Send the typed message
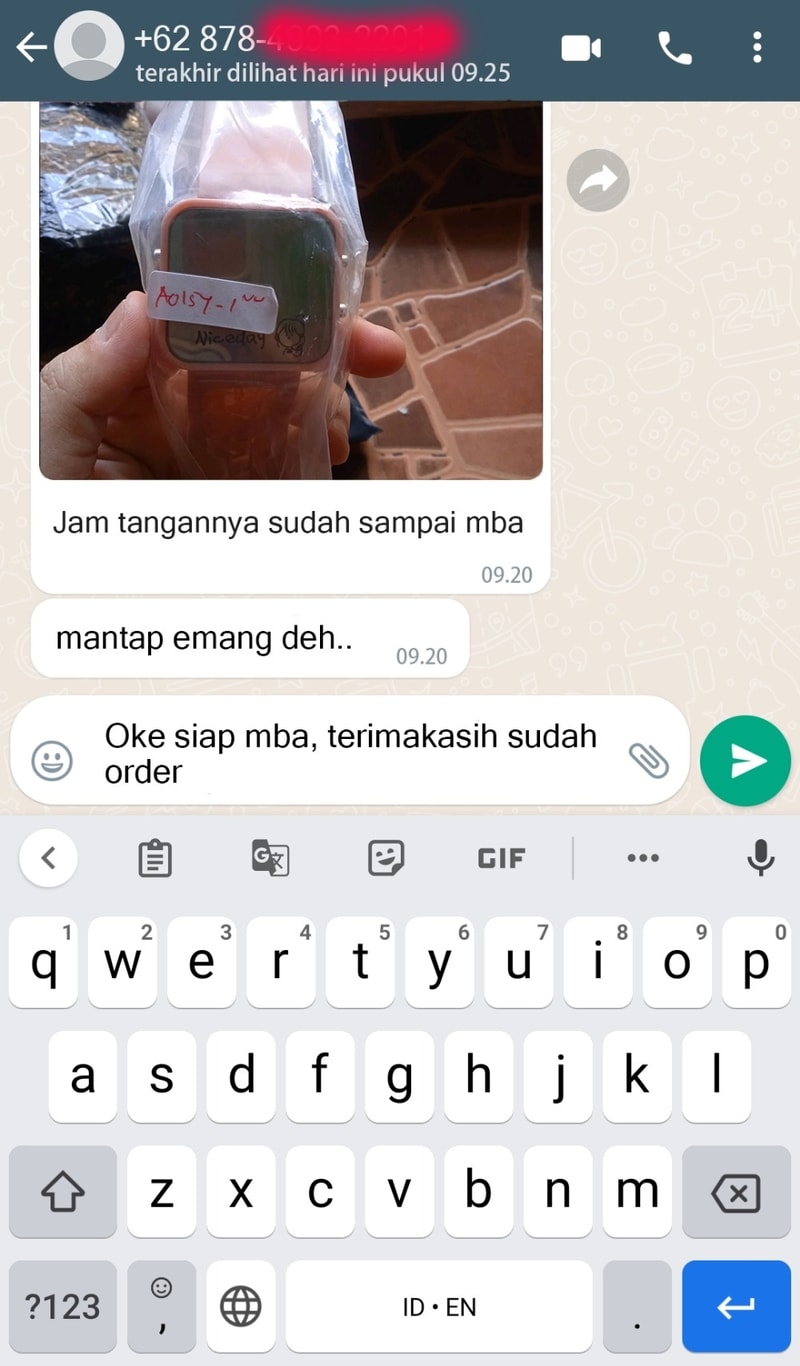Image resolution: width=800 pixels, height=1366 pixels. point(746,761)
